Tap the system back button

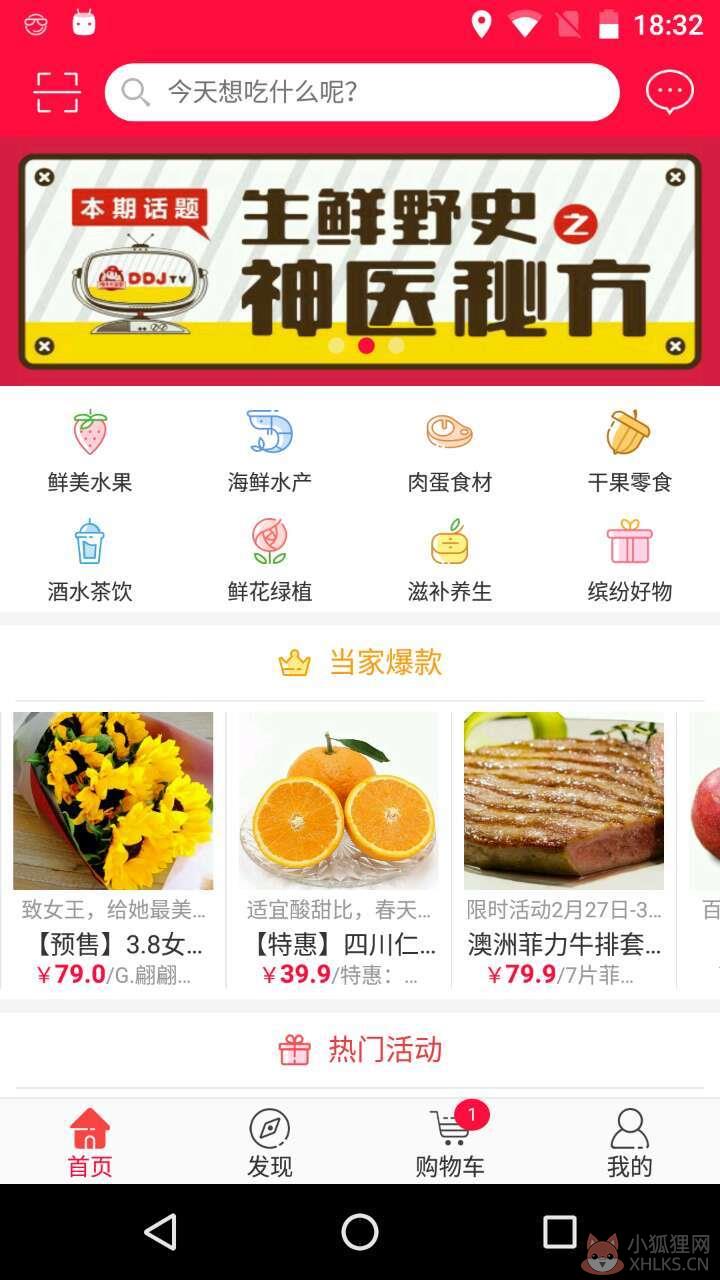160,1232
